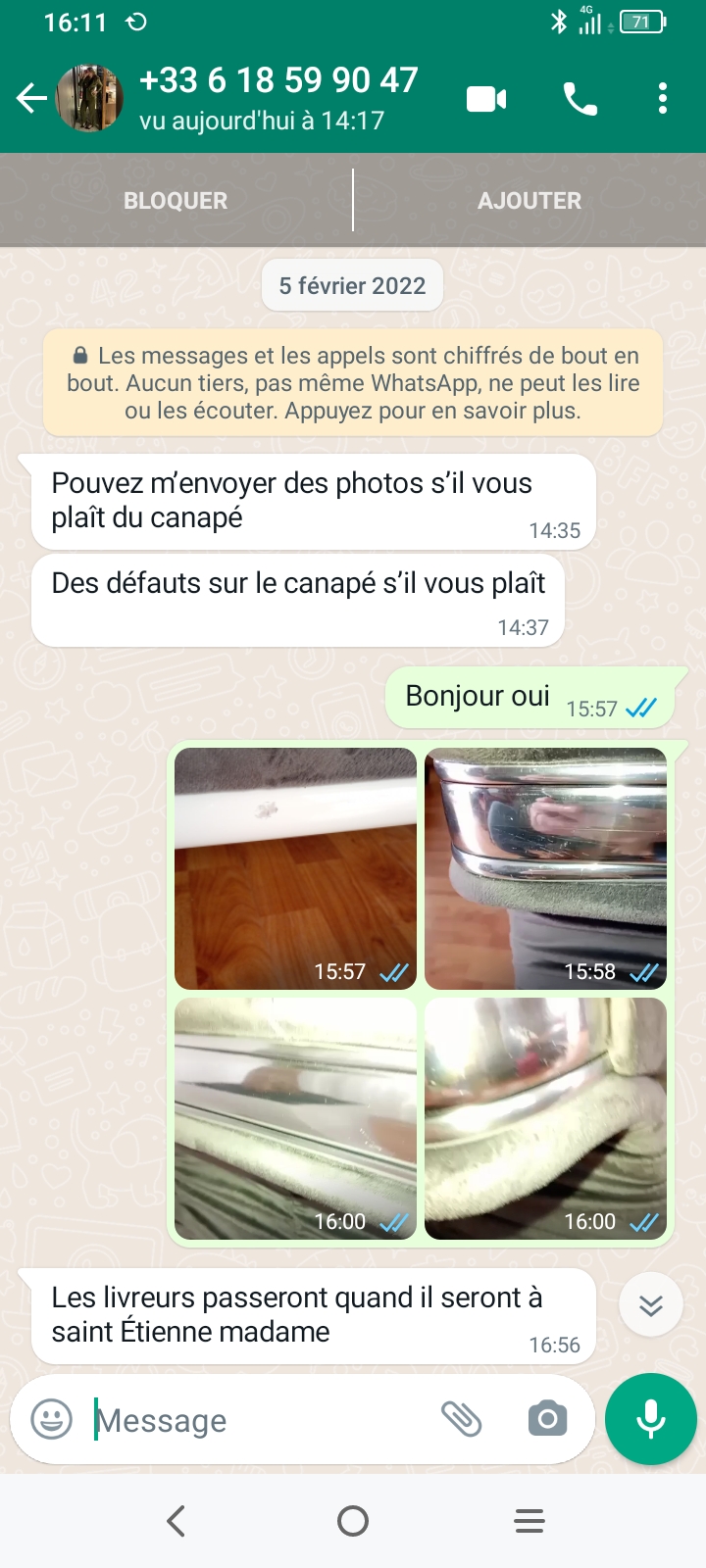Open the emoji picker

click(52, 1419)
